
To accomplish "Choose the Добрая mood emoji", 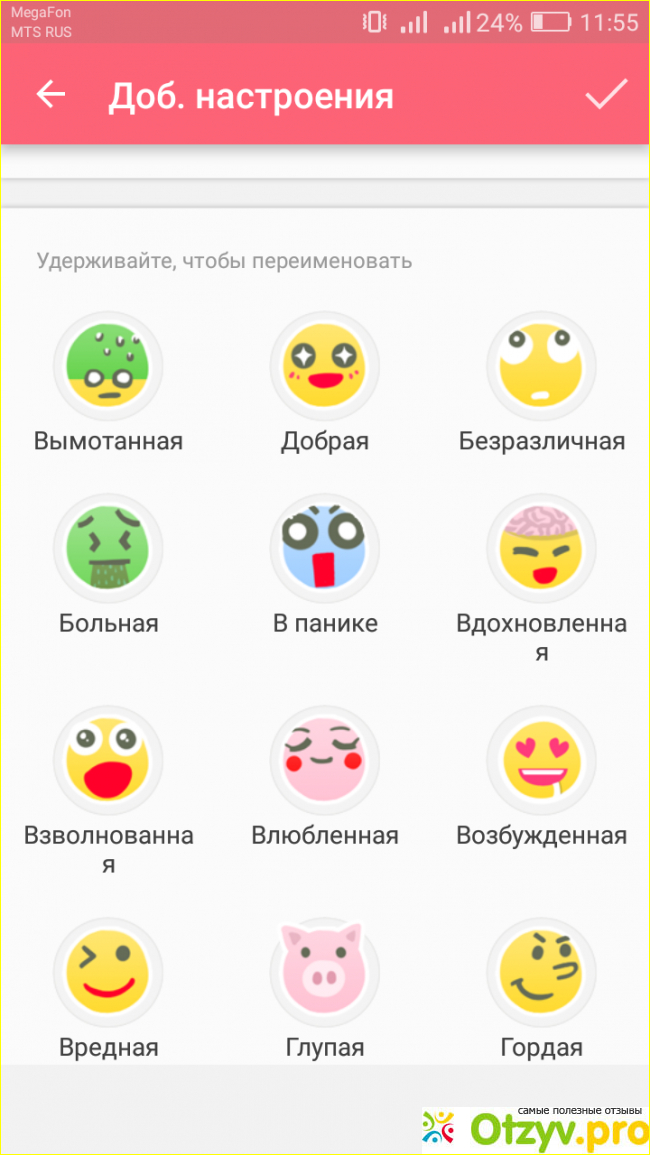I will coord(325,366).
